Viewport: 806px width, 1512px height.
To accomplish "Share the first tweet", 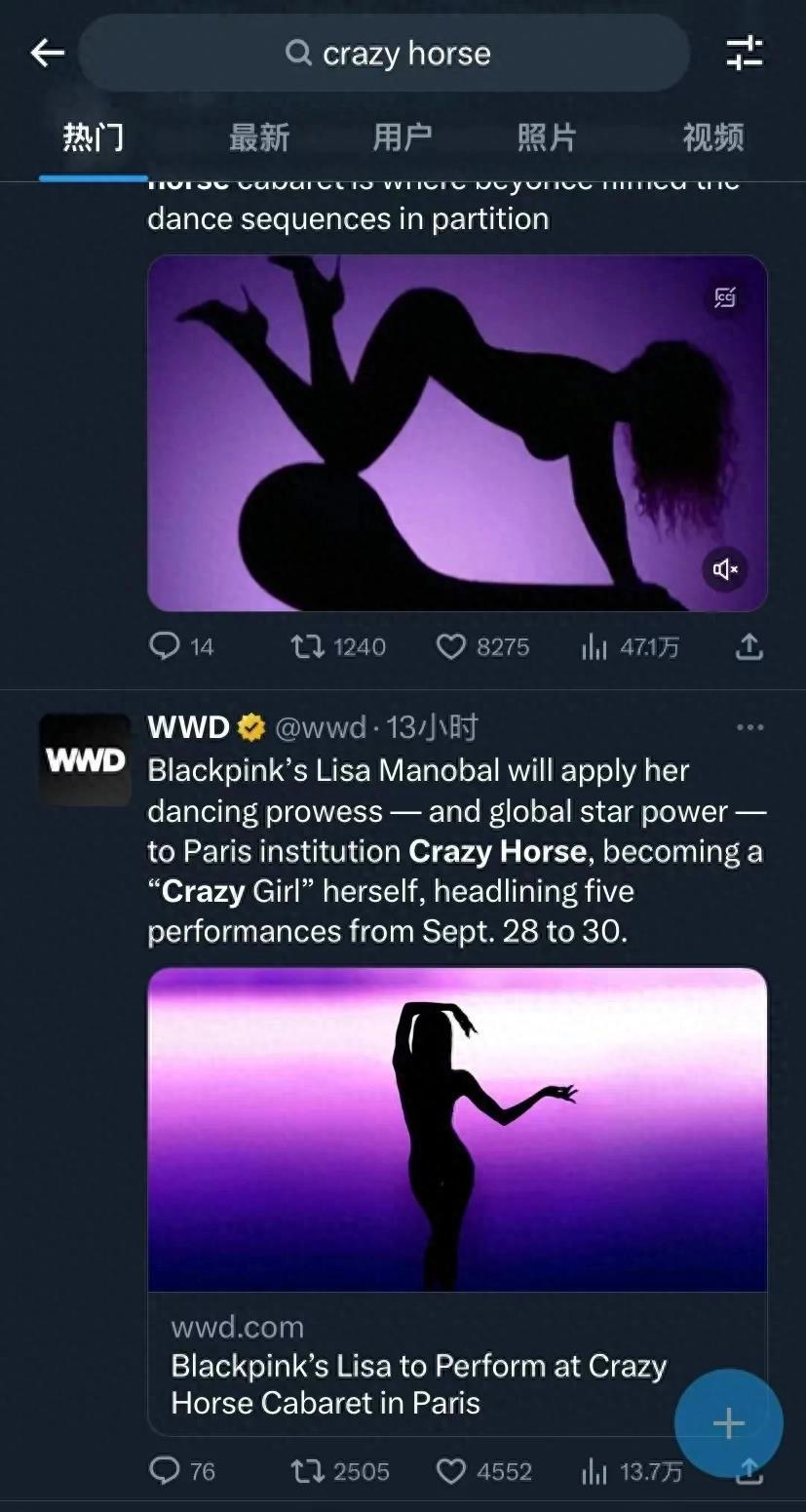I will pyautogui.click(x=748, y=646).
